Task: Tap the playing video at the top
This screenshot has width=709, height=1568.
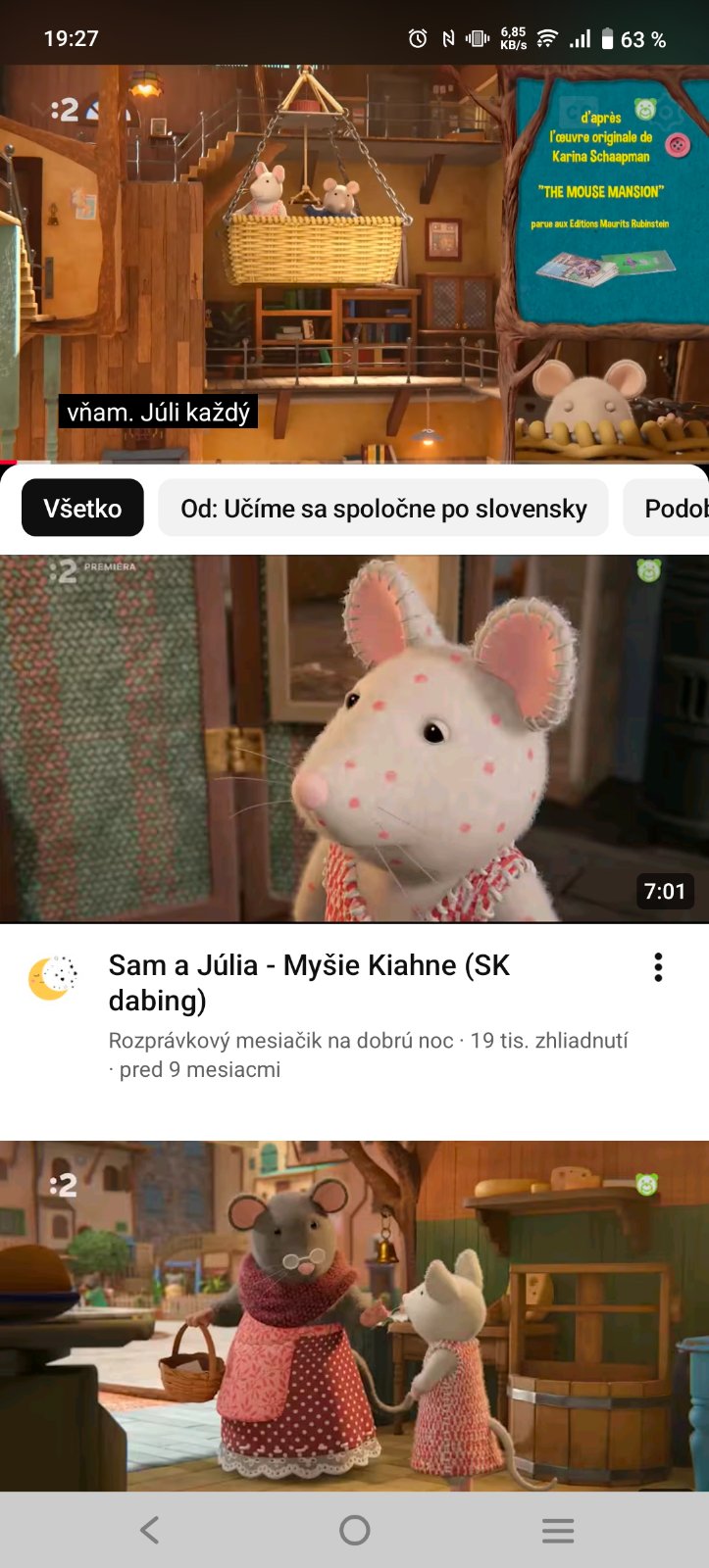Action: (354, 263)
